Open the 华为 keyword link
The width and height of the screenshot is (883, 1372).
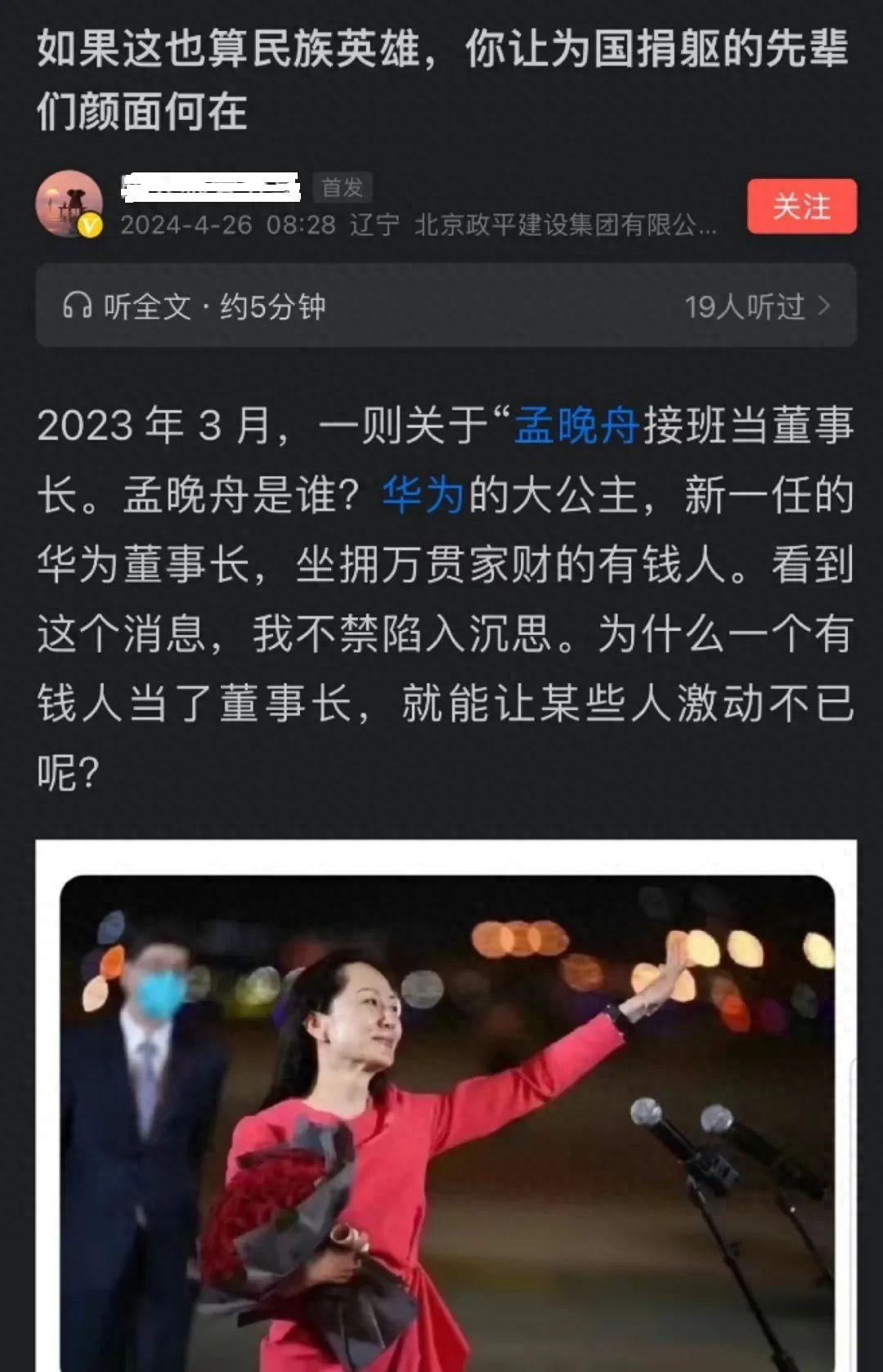tap(423, 496)
